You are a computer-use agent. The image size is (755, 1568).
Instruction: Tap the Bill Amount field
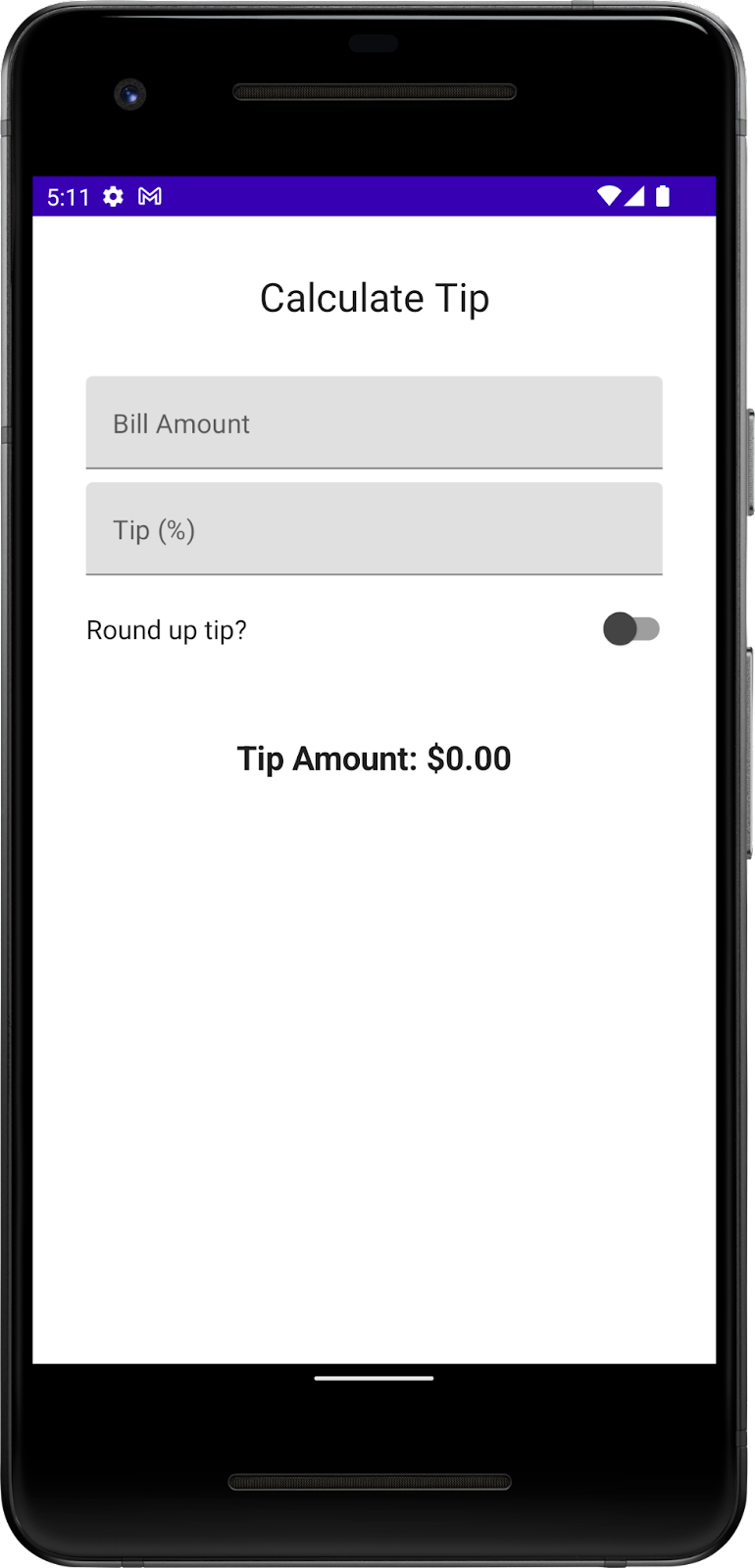[374, 423]
